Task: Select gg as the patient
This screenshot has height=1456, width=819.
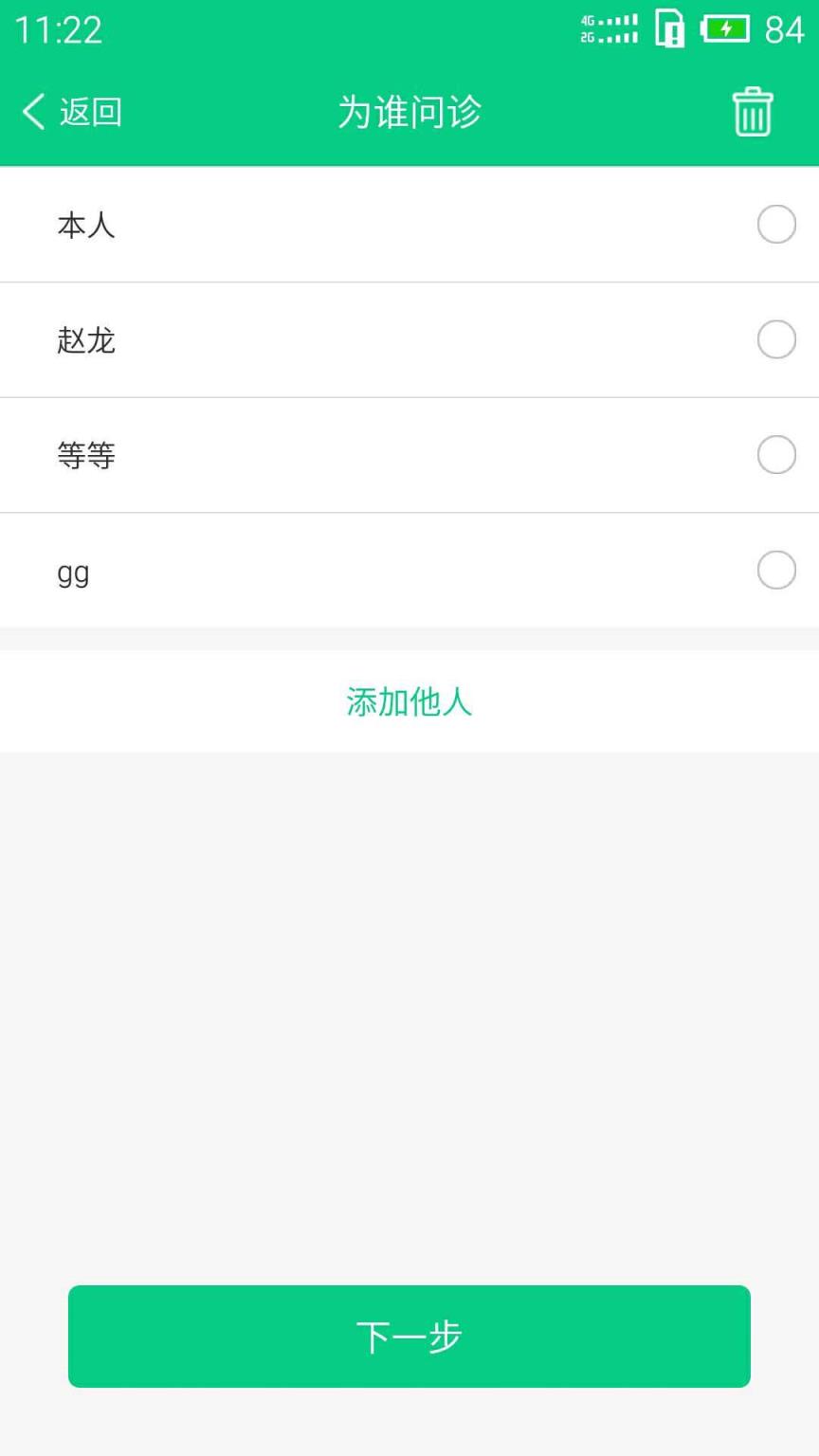Action: point(776,570)
